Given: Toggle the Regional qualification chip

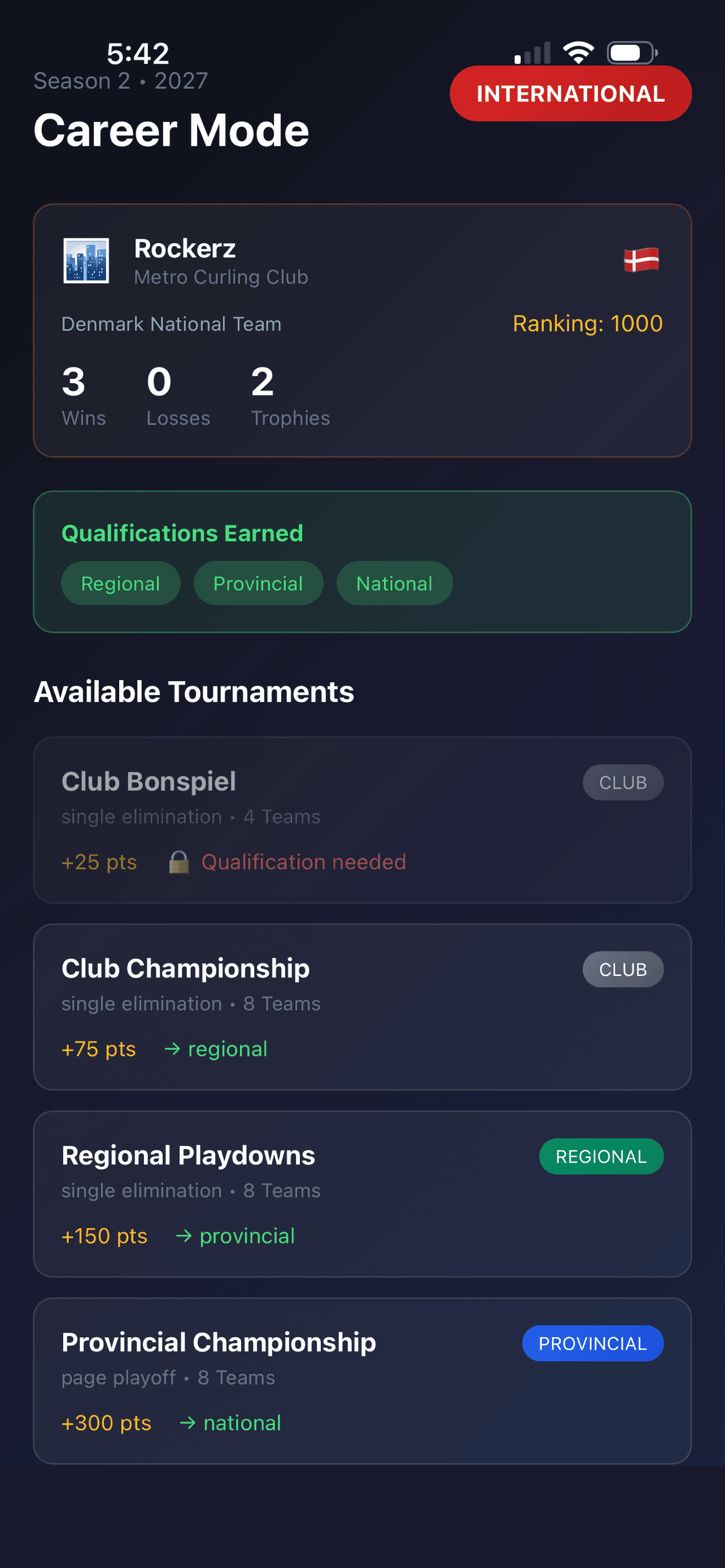Looking at the screenshot, I should (x=120, y=582).
